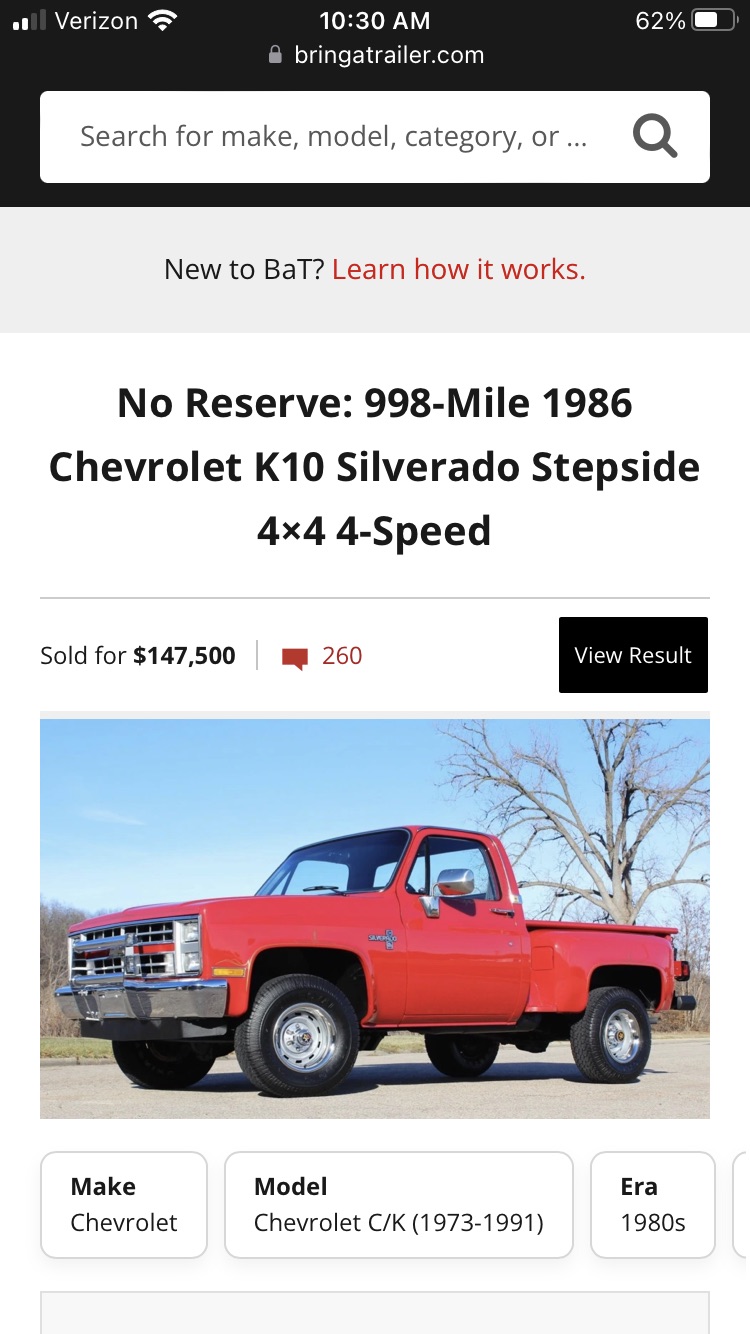Select the Era 1980s chip

coord(653,1204)
